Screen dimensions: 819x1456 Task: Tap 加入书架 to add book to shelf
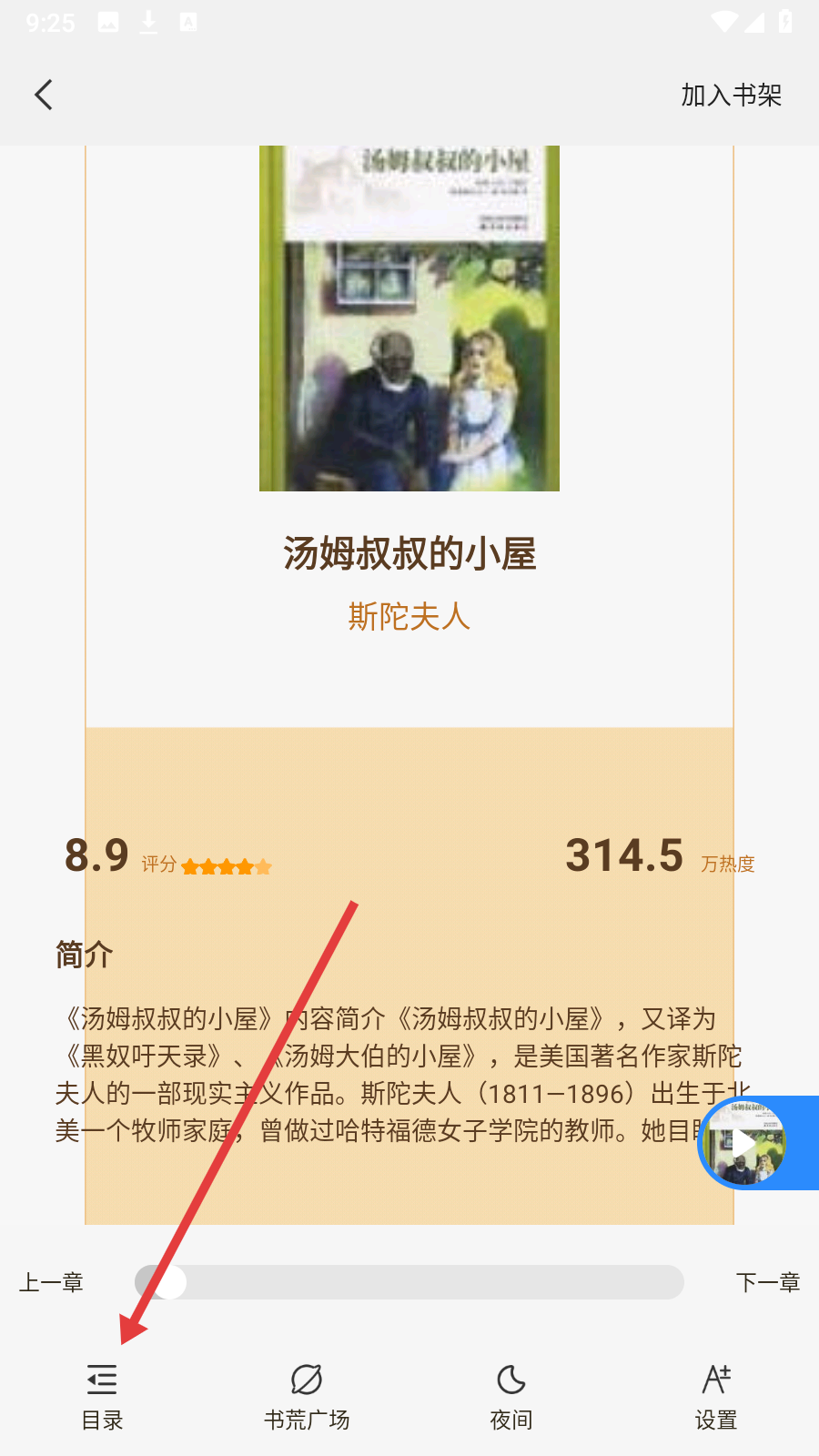(x=731, y=95)
